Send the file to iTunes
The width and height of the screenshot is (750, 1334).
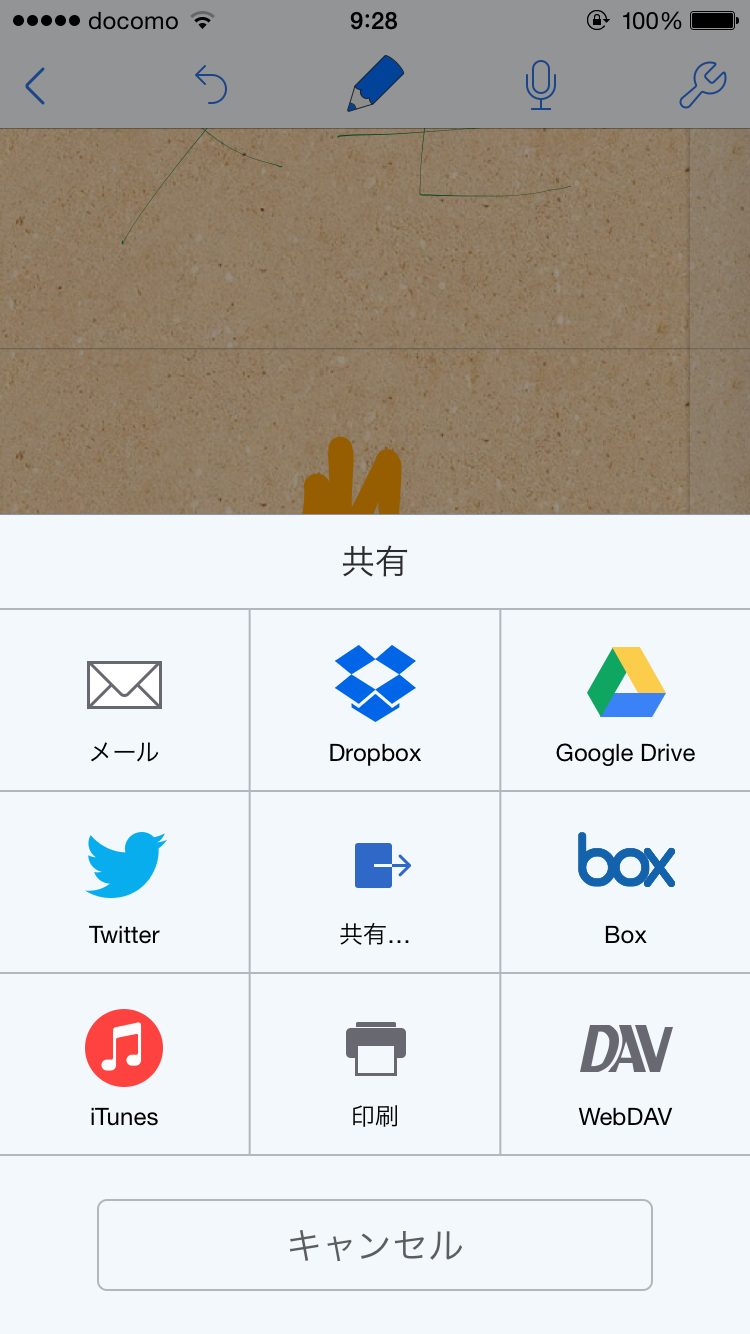[x=124, y=1064]
